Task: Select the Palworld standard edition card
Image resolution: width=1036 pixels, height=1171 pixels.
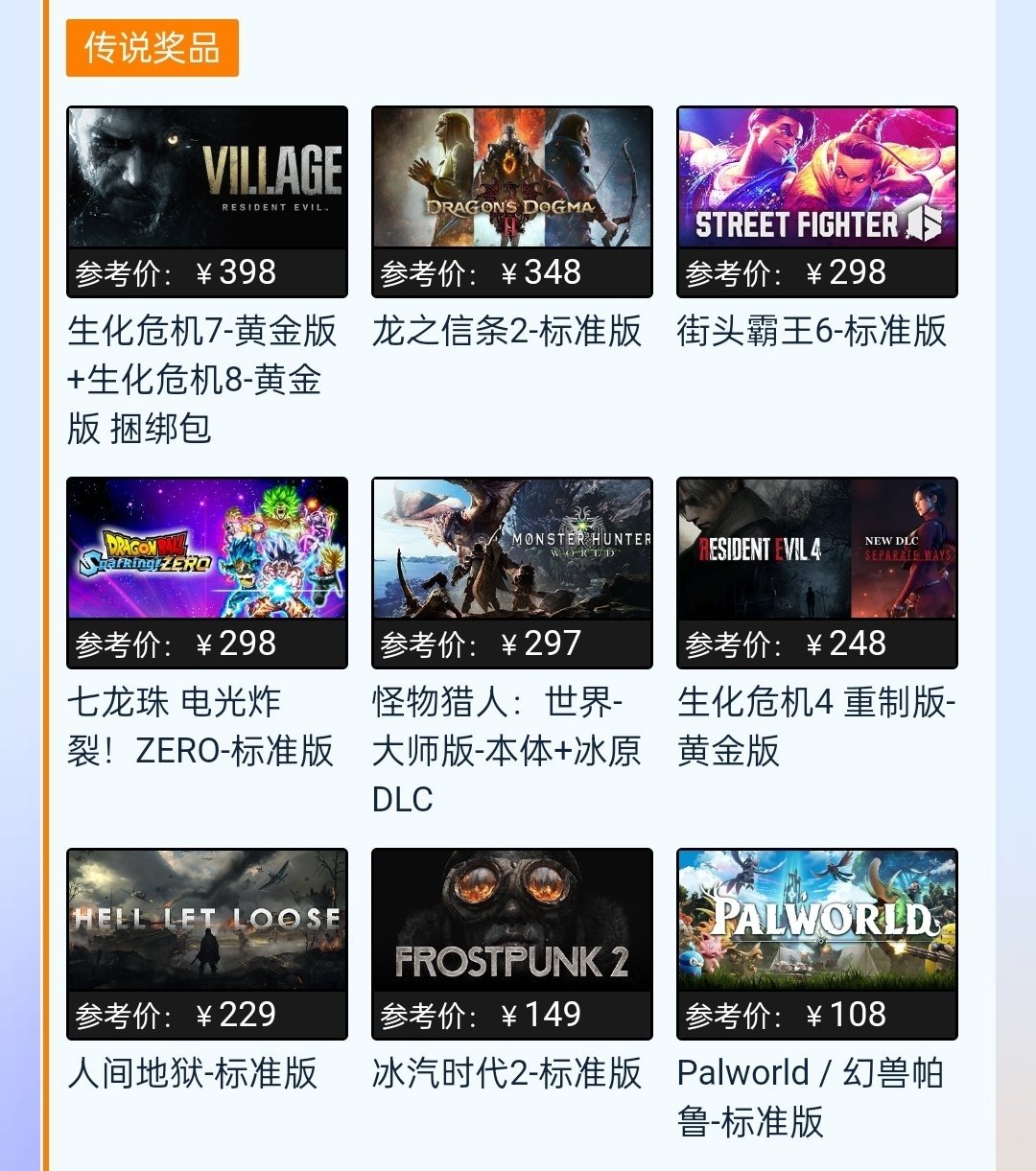Action: [x=817, y=921]
